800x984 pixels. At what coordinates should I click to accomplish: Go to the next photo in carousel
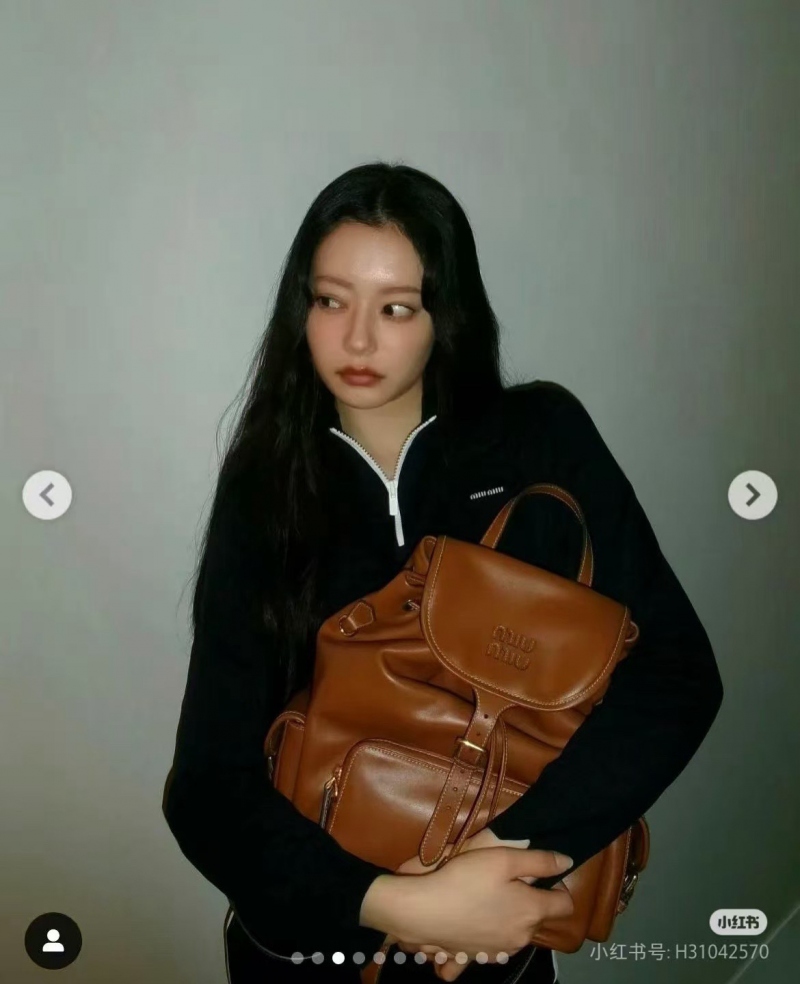(x=752, y=494)
